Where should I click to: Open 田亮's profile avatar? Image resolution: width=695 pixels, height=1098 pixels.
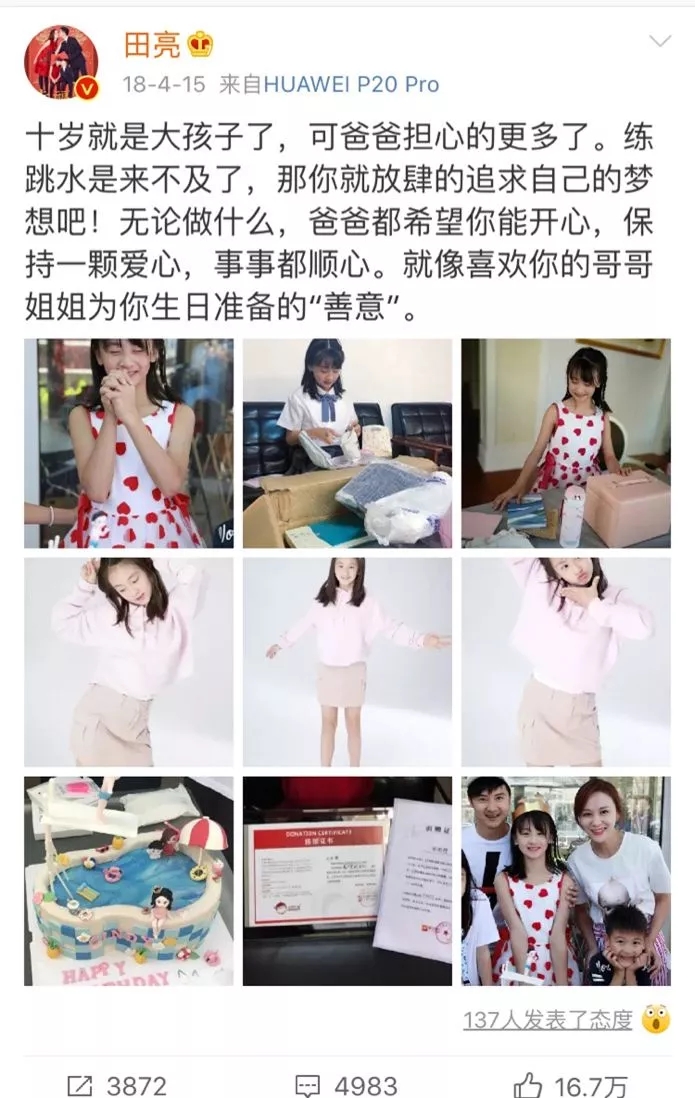(62, 62)
